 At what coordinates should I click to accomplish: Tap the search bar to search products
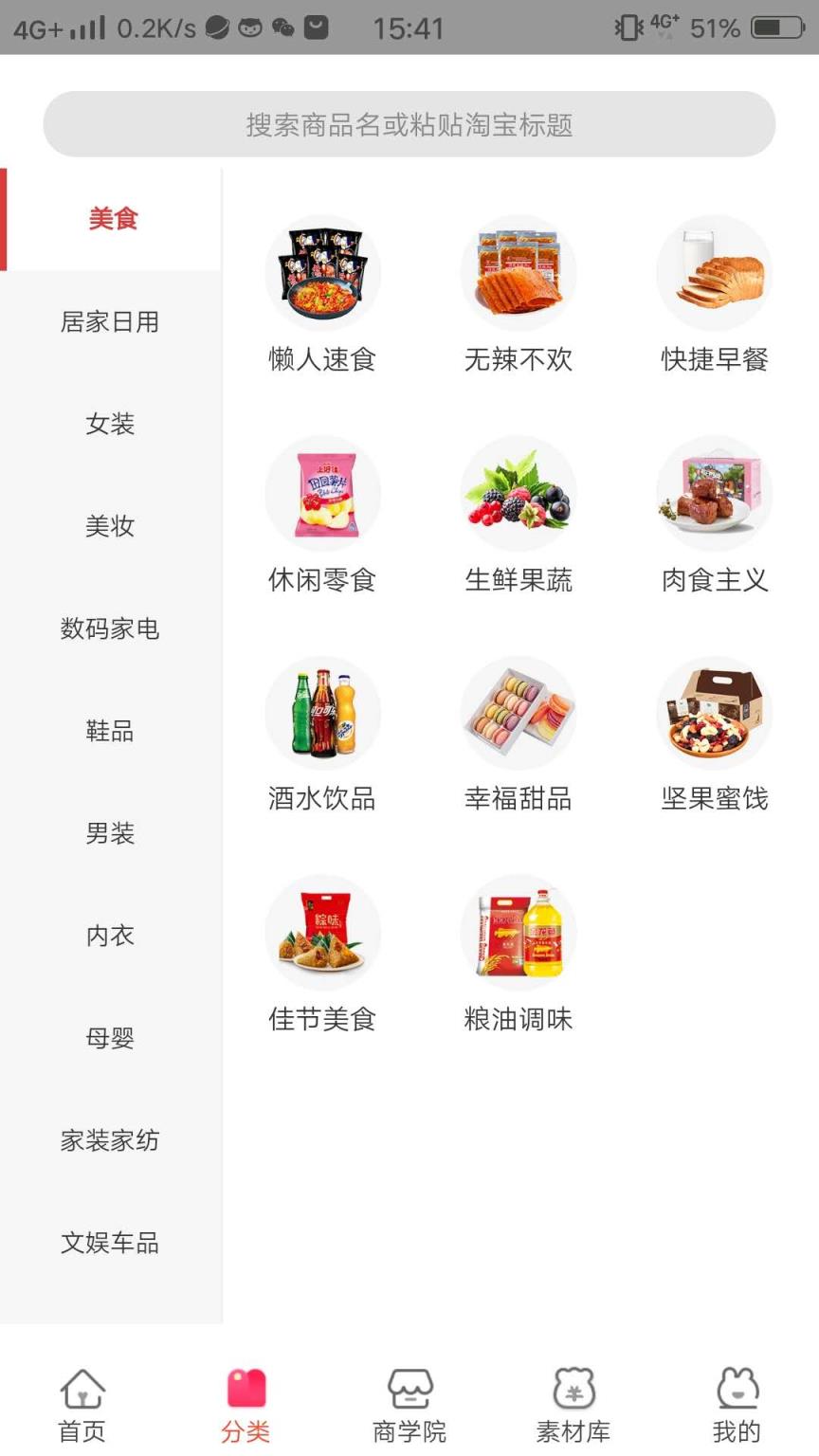point(409,123)
